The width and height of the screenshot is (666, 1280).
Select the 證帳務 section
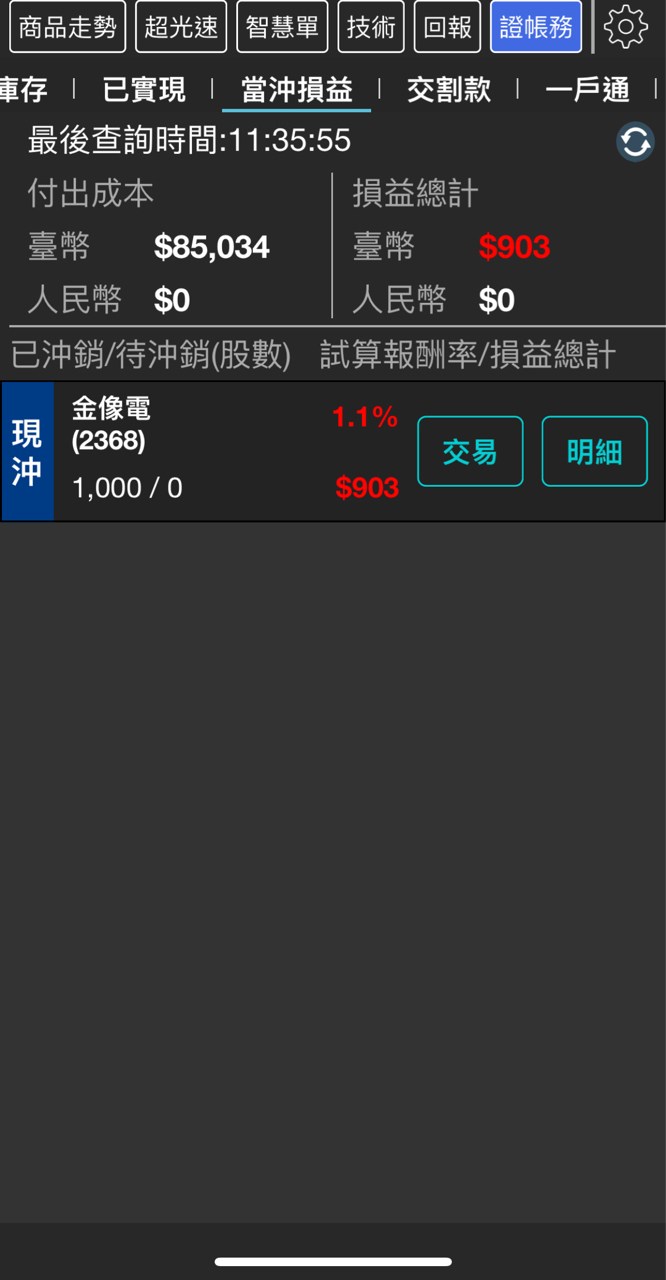tap(535, 27)
